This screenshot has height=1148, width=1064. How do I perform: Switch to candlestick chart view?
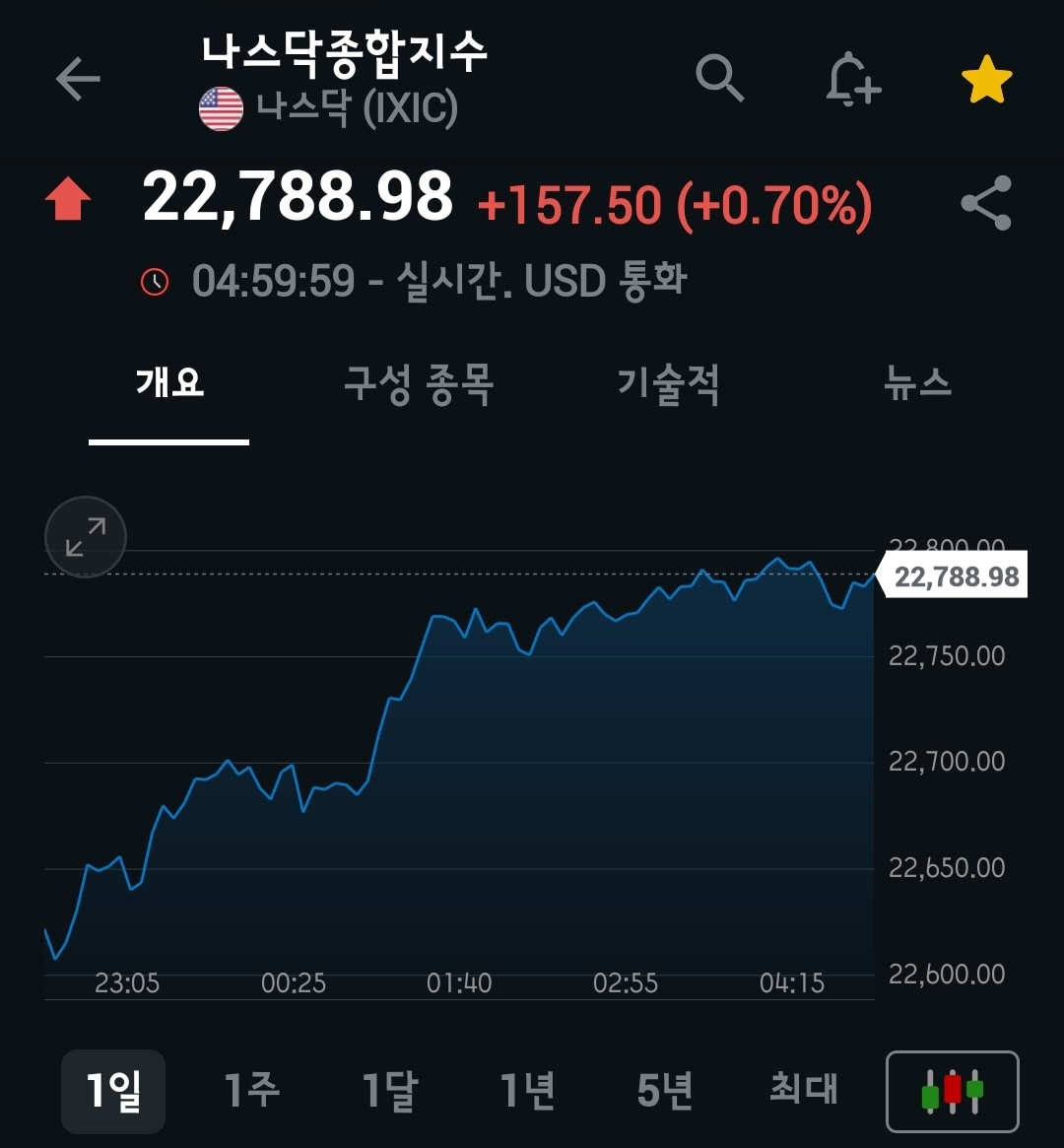952,1091
